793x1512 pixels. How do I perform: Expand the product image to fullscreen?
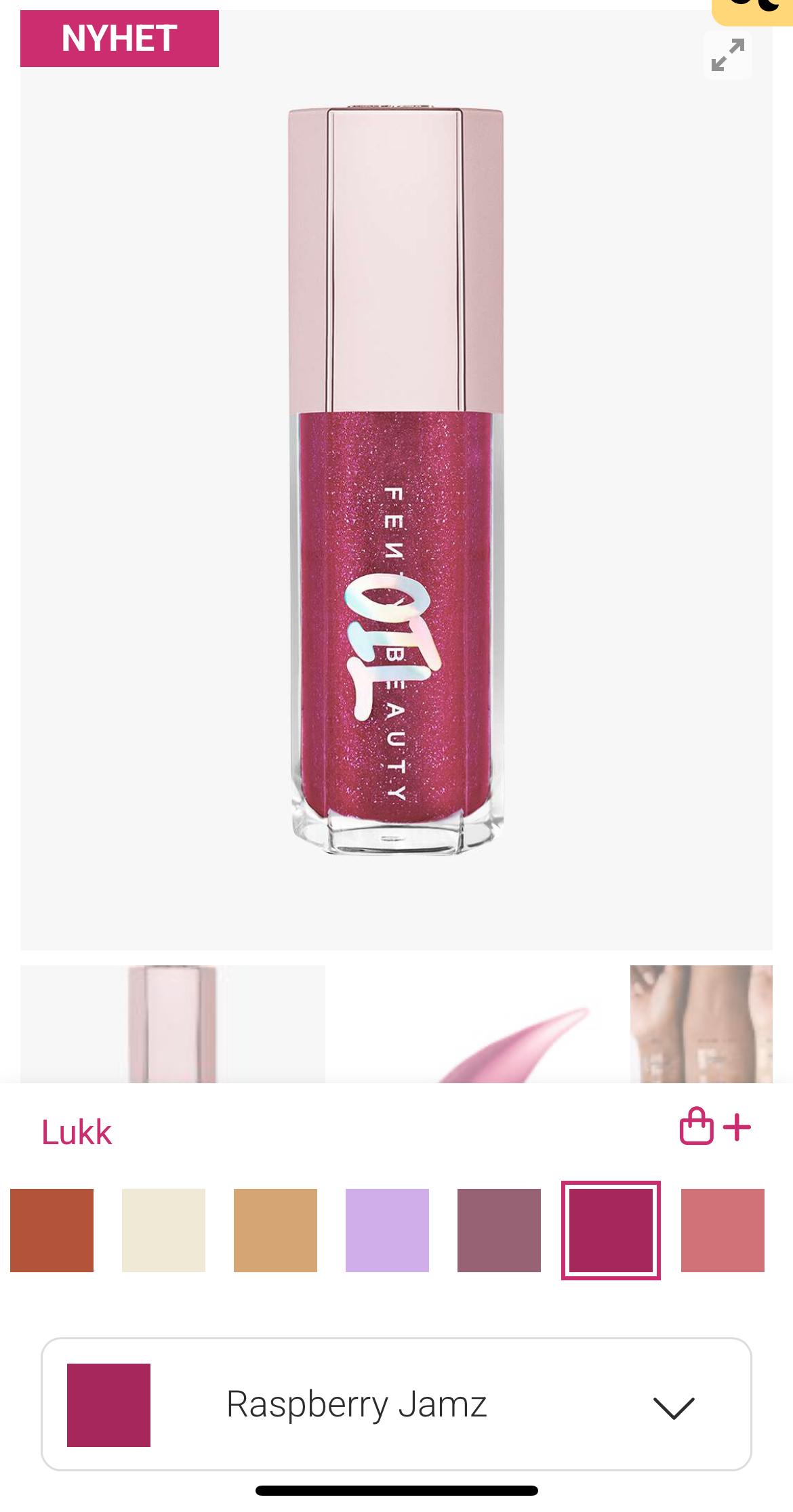[x=727, y=55]
